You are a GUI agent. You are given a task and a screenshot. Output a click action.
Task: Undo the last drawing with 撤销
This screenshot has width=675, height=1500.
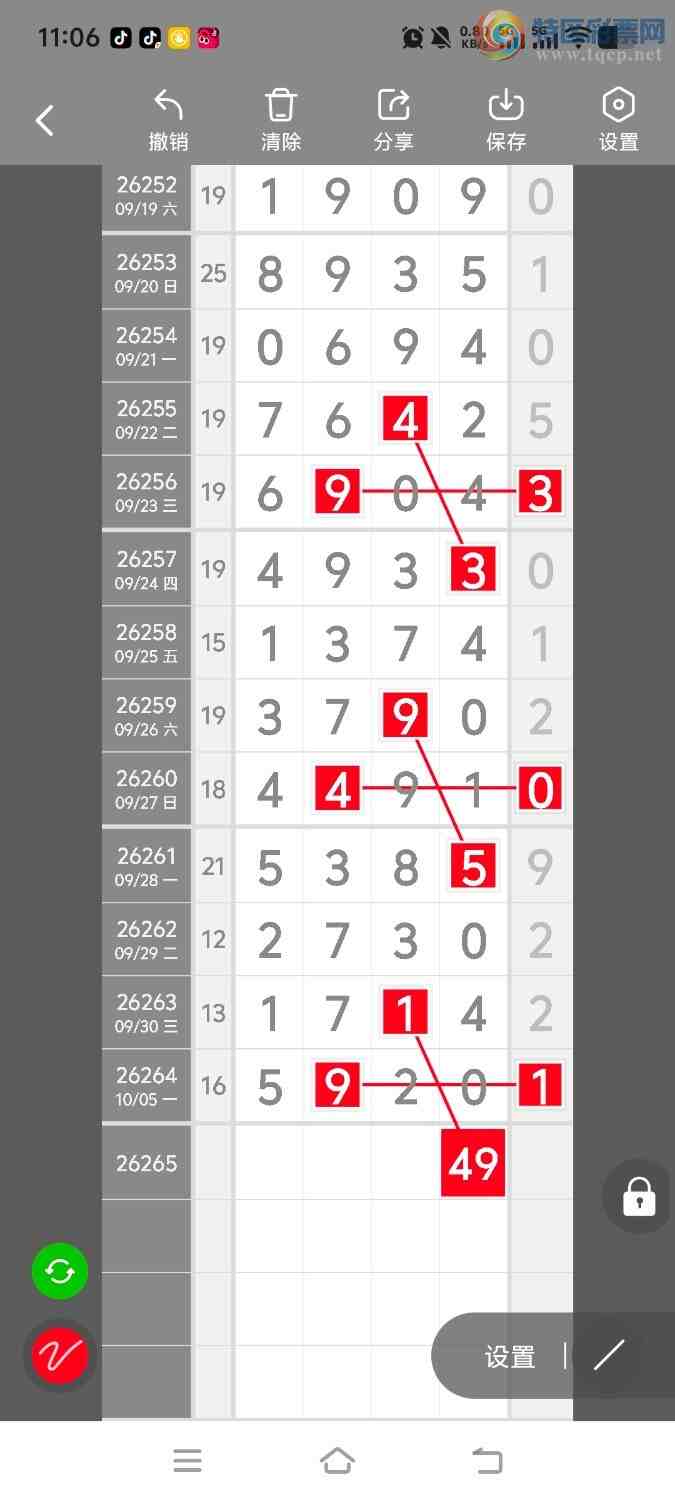(168, 120)
